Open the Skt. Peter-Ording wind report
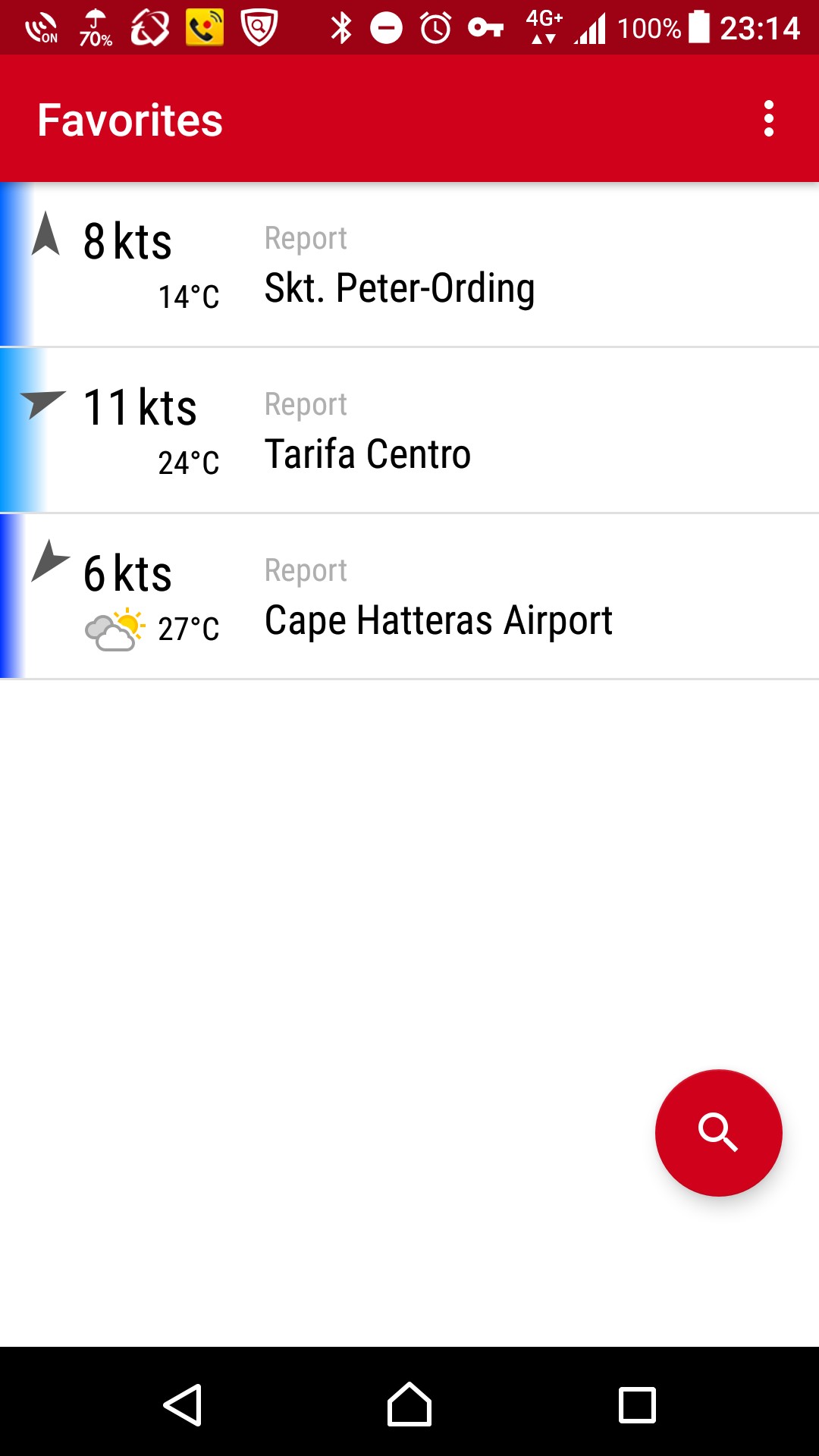 coord(409,265)
